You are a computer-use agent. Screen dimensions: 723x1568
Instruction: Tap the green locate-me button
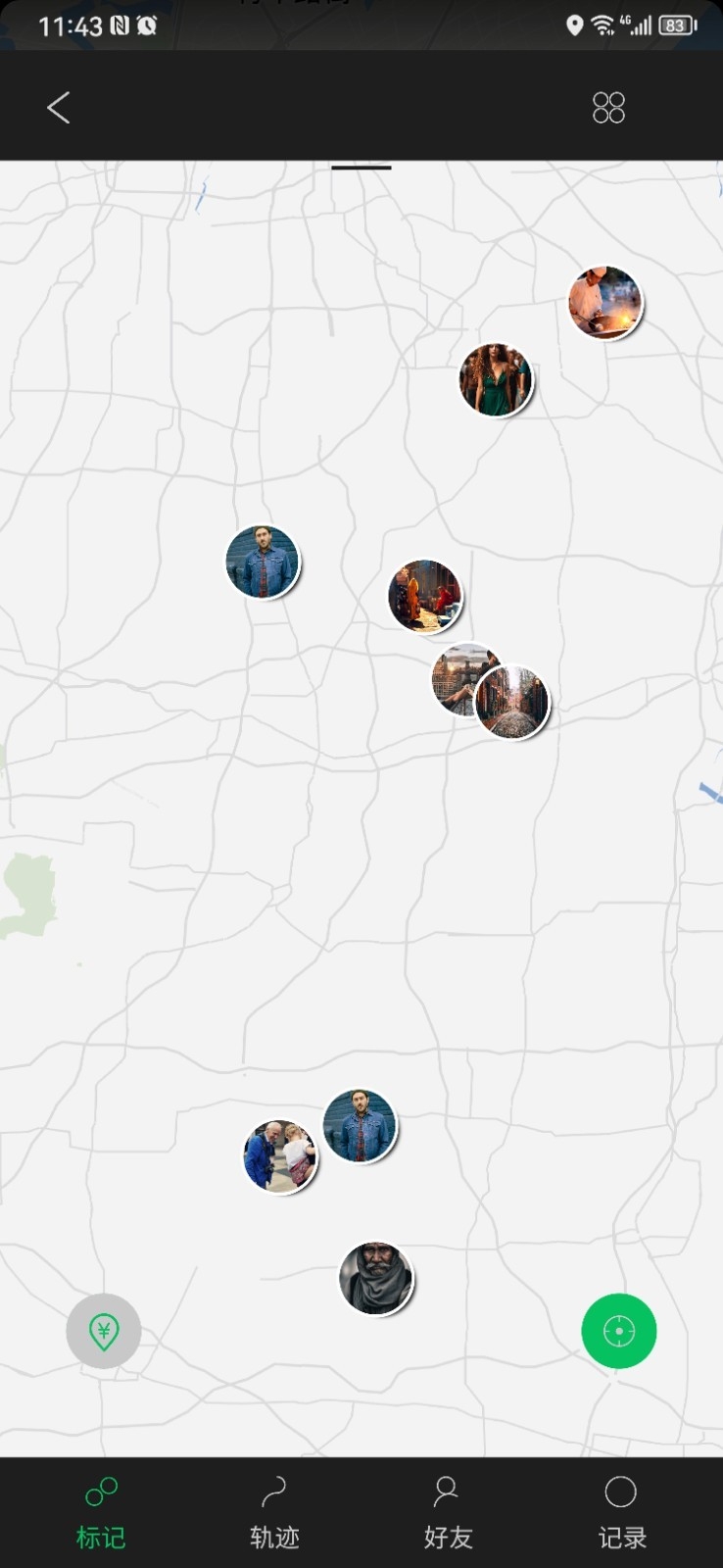coord(618,1331)
